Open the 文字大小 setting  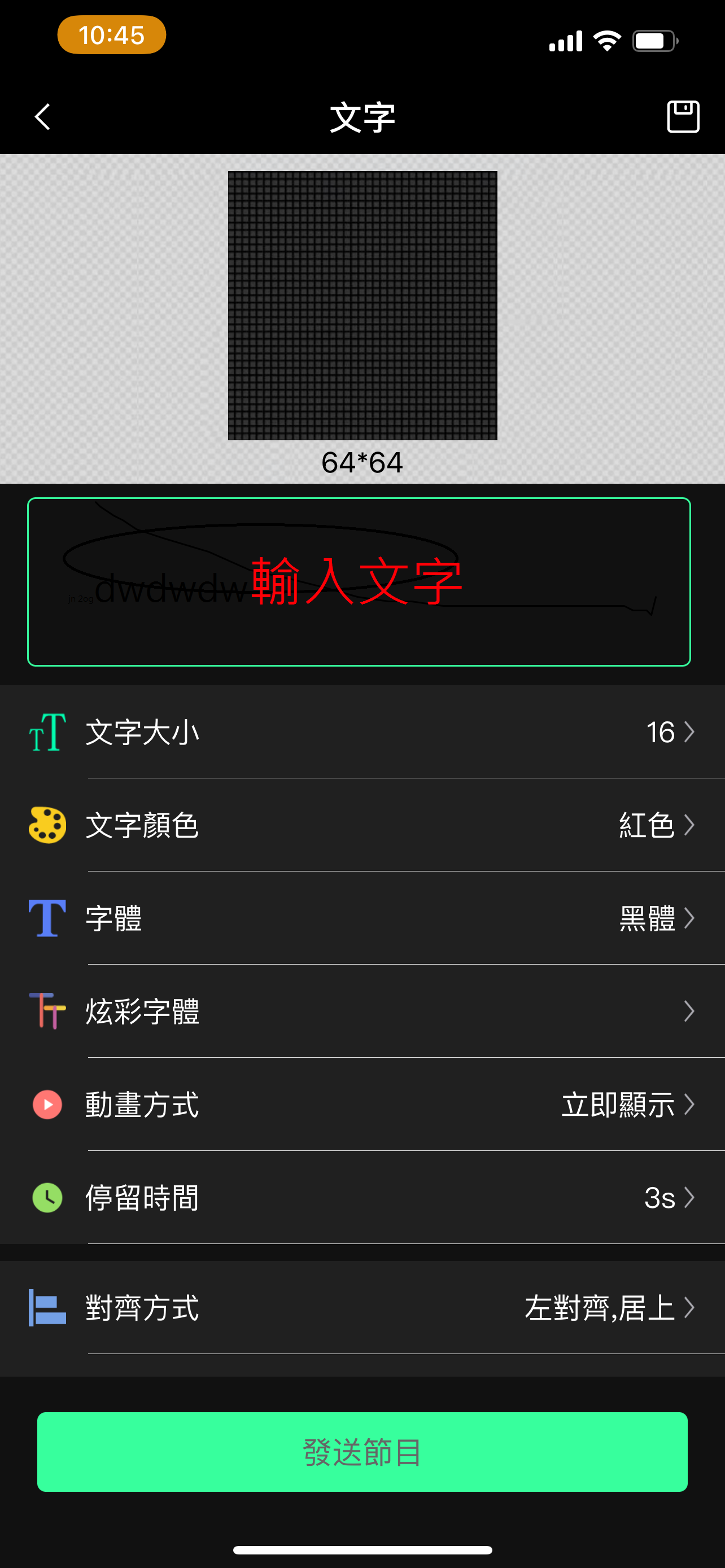362,732
